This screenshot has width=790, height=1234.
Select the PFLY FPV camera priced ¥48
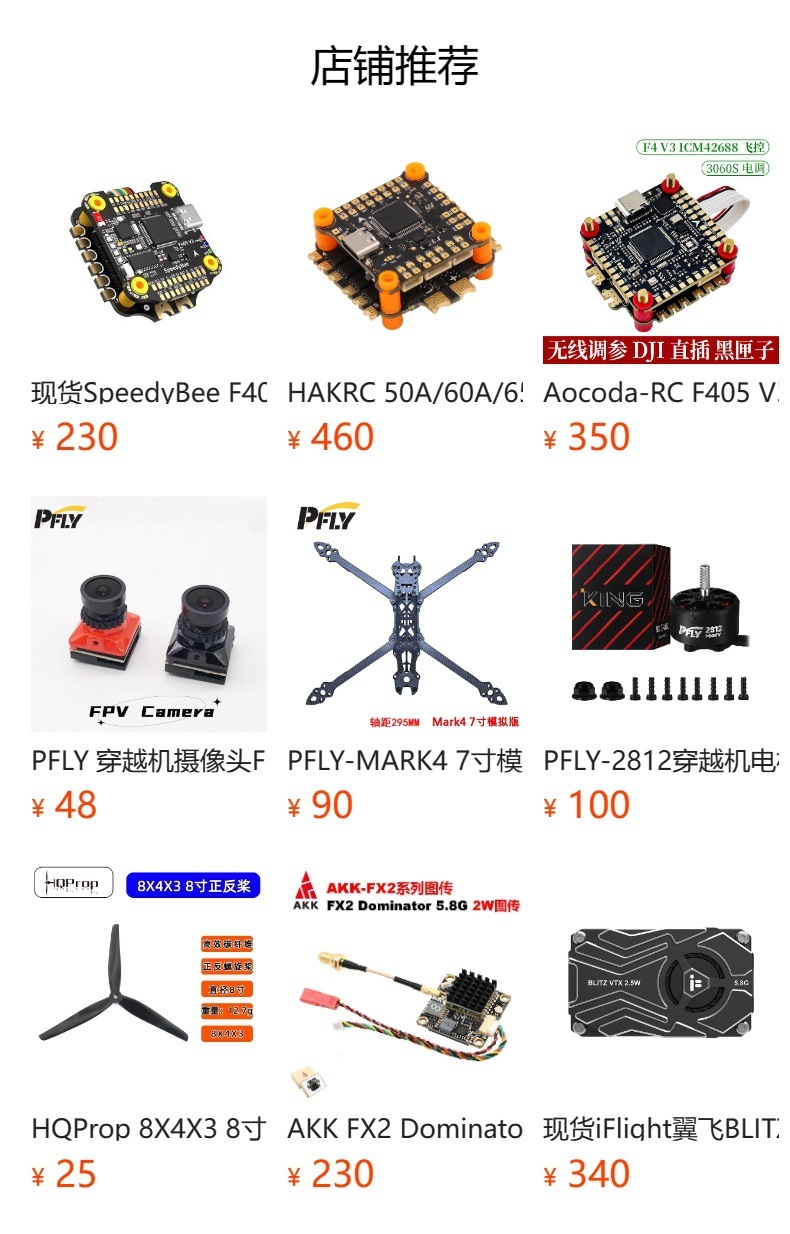(149, 614)
